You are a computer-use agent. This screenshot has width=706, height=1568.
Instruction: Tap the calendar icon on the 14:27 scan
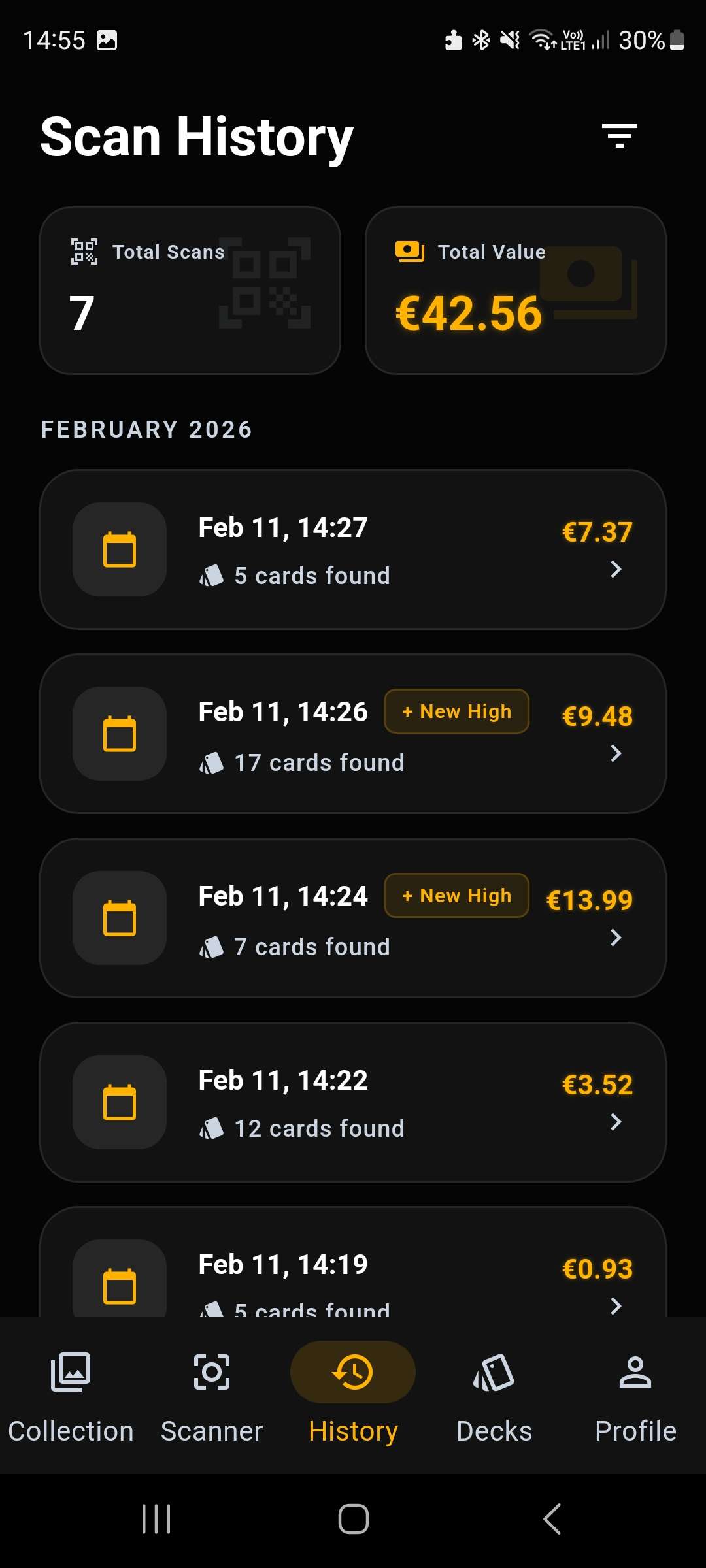pyautogui.click(x=120, y=549)
